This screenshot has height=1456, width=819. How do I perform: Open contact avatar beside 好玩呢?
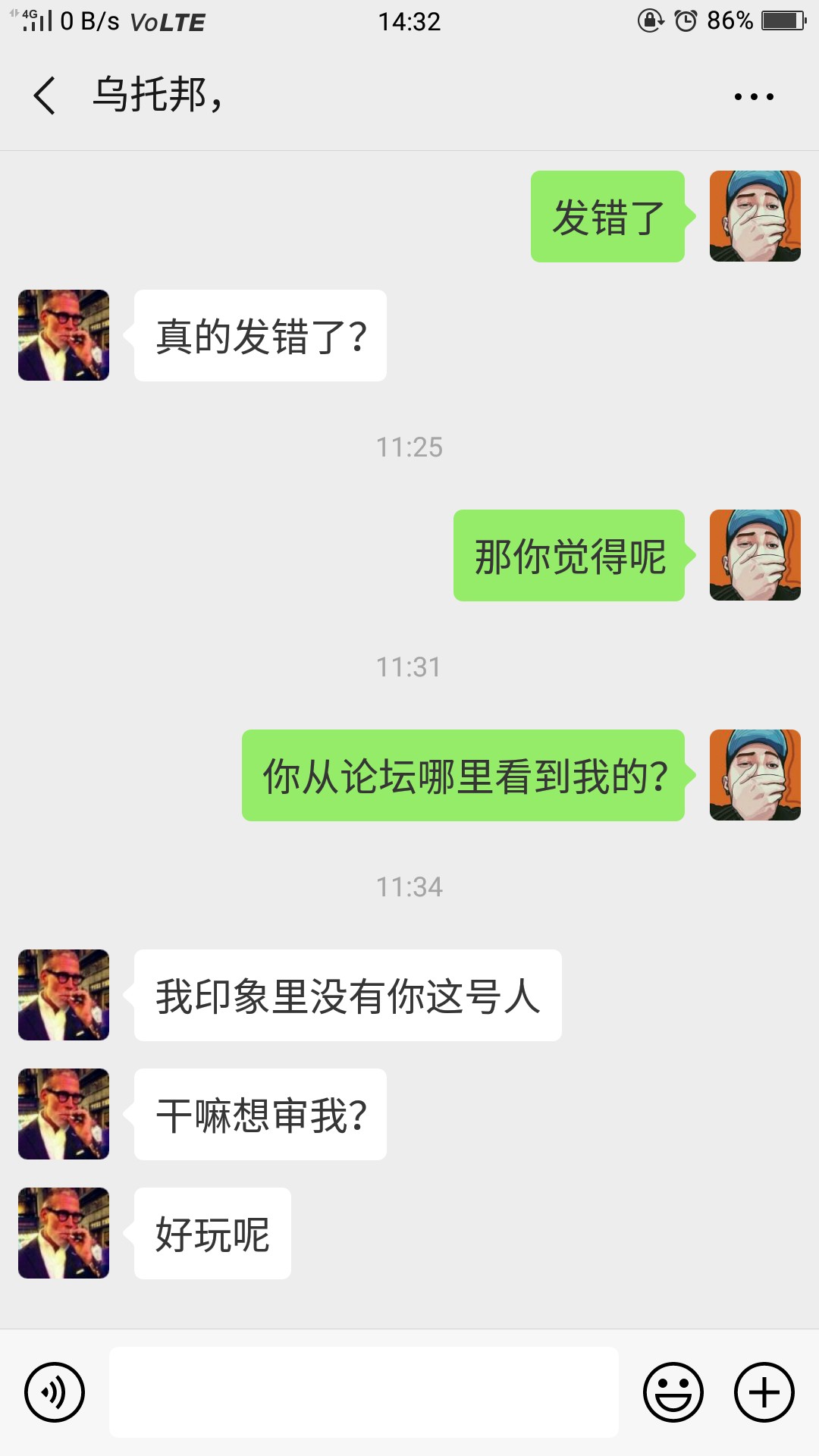[x=64, y=1233]
